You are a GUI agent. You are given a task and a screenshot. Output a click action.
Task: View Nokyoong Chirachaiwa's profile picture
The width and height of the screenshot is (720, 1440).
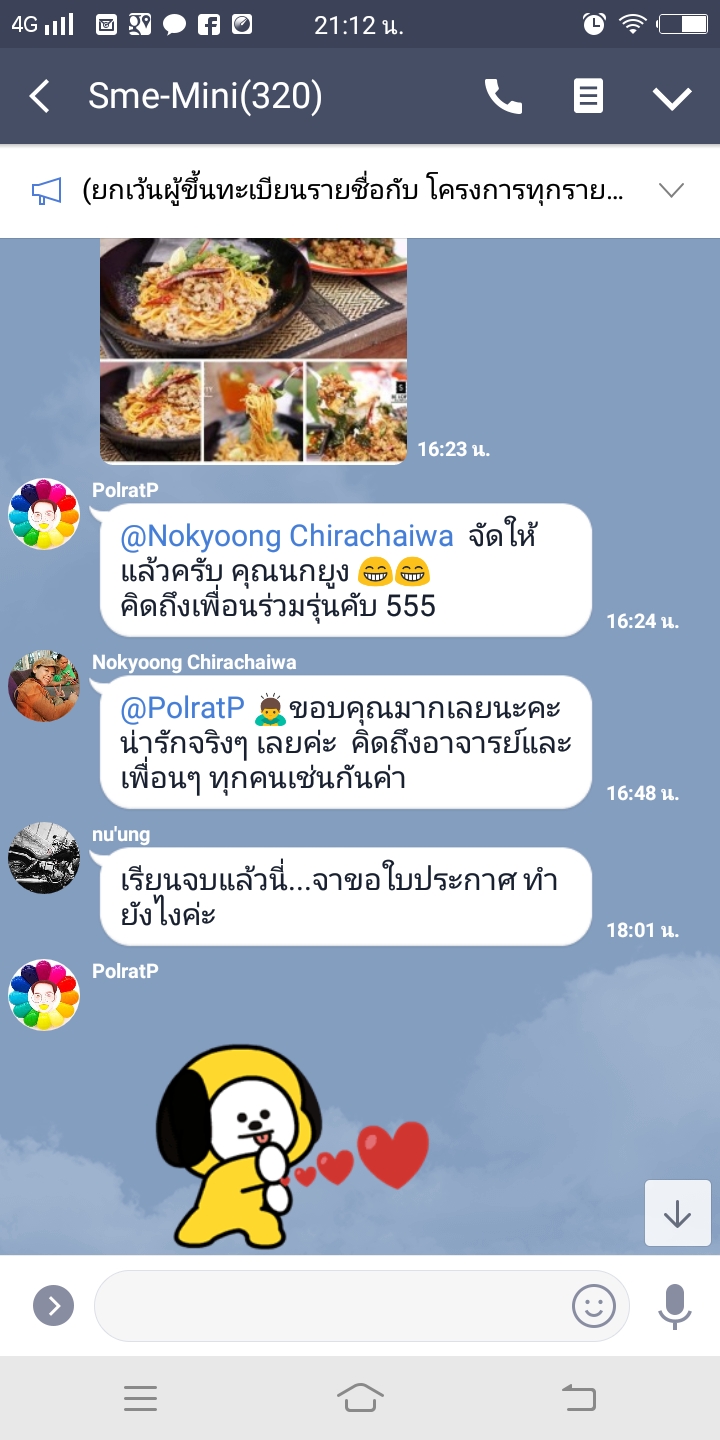(x=44, y=686)
